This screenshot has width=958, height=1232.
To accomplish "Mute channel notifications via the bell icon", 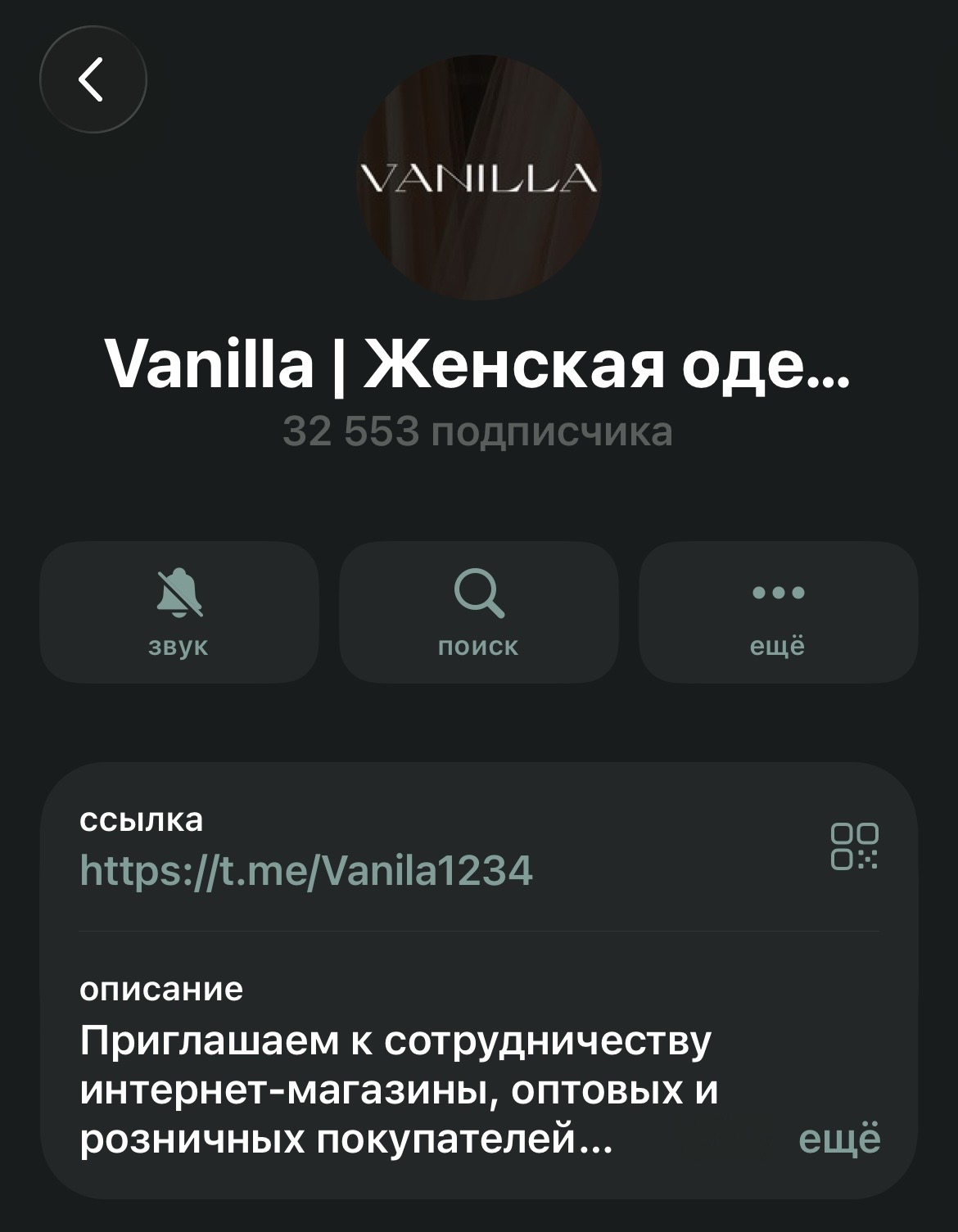I will (179, 597).
